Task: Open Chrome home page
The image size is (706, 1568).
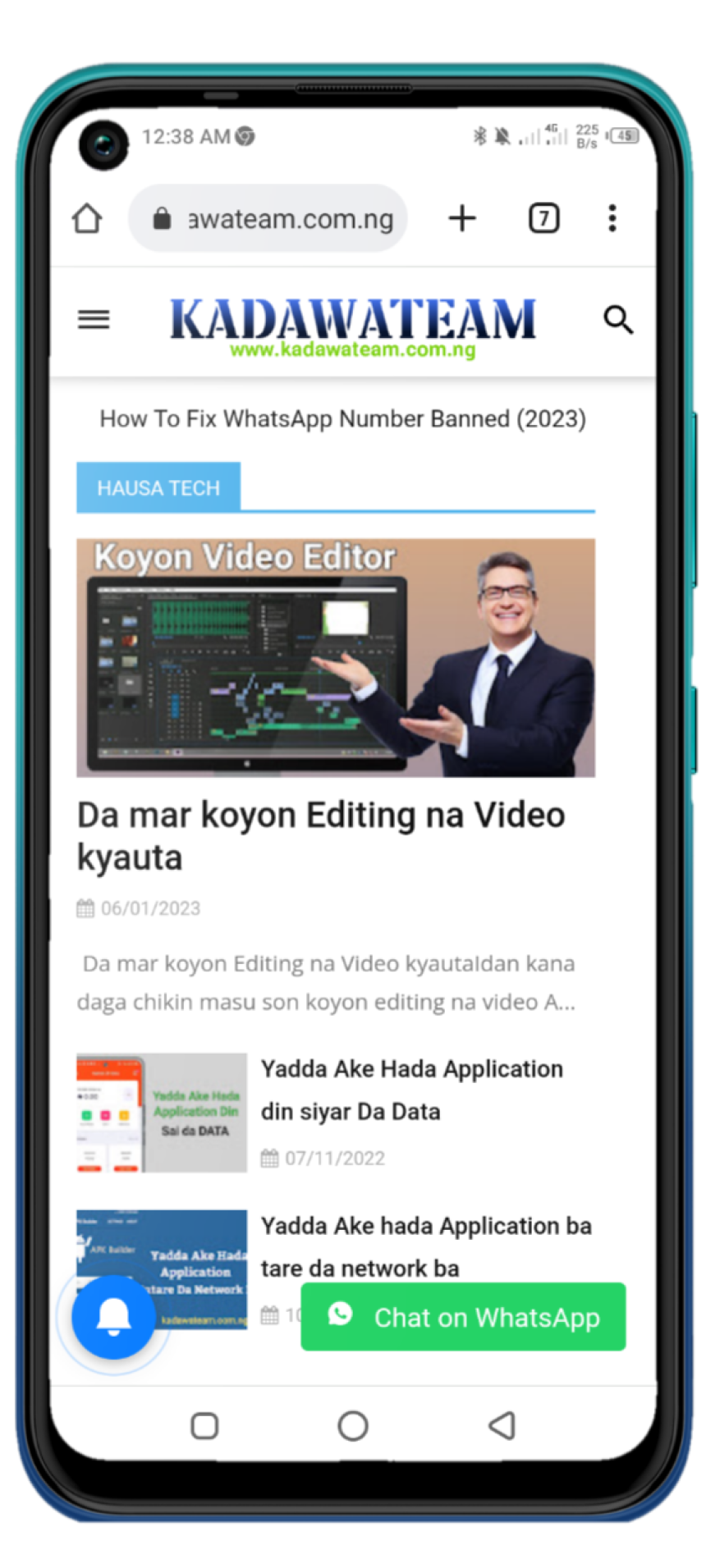Action: [87, 219]
